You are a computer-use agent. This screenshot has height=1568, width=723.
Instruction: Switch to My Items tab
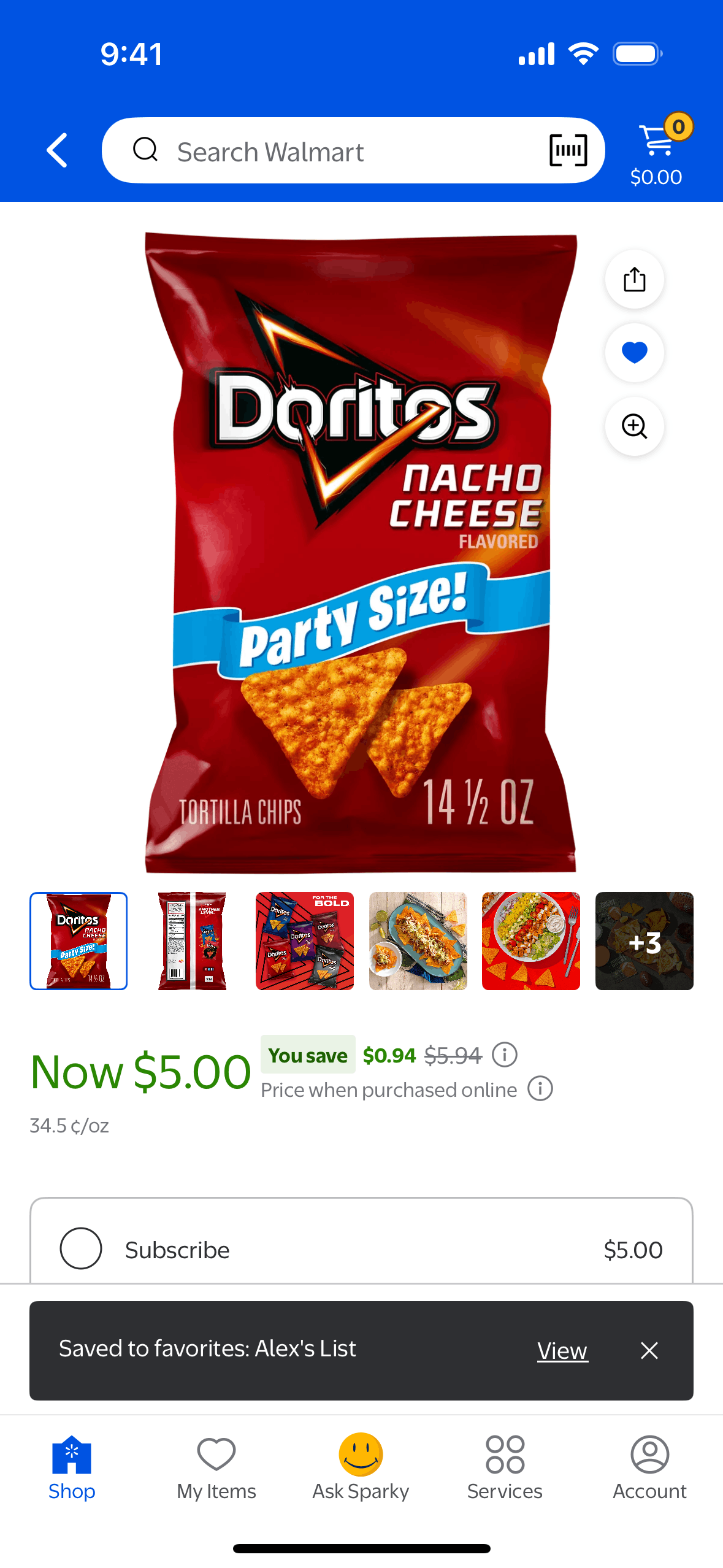coord(216,1467)
